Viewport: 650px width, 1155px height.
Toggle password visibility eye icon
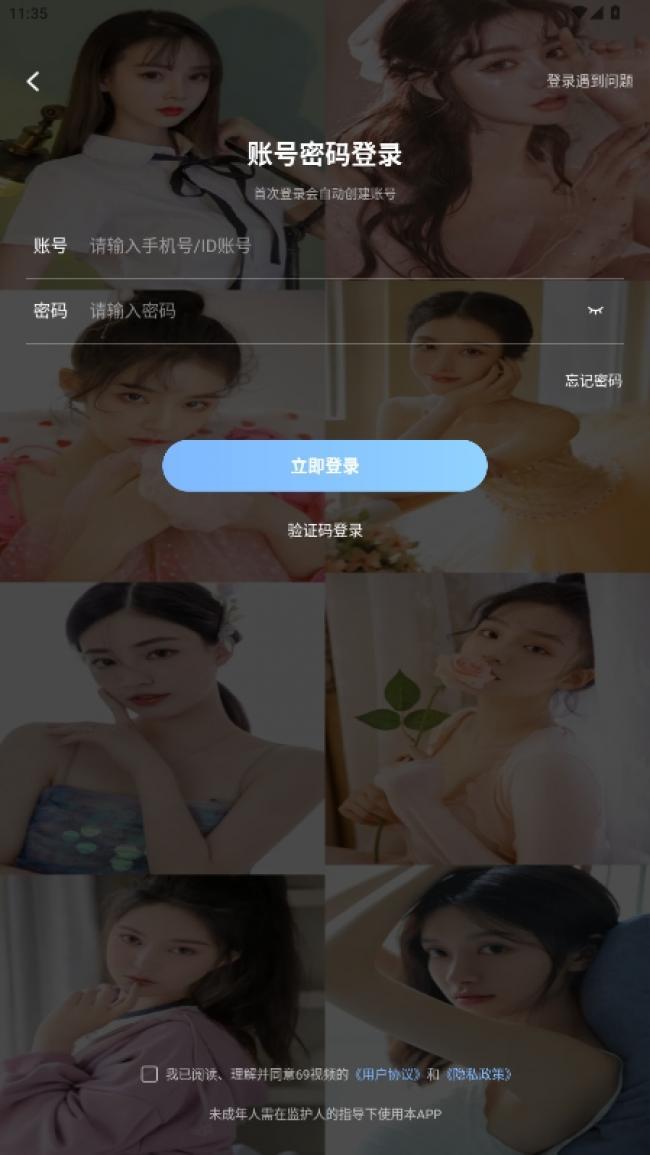pos(595,311)
